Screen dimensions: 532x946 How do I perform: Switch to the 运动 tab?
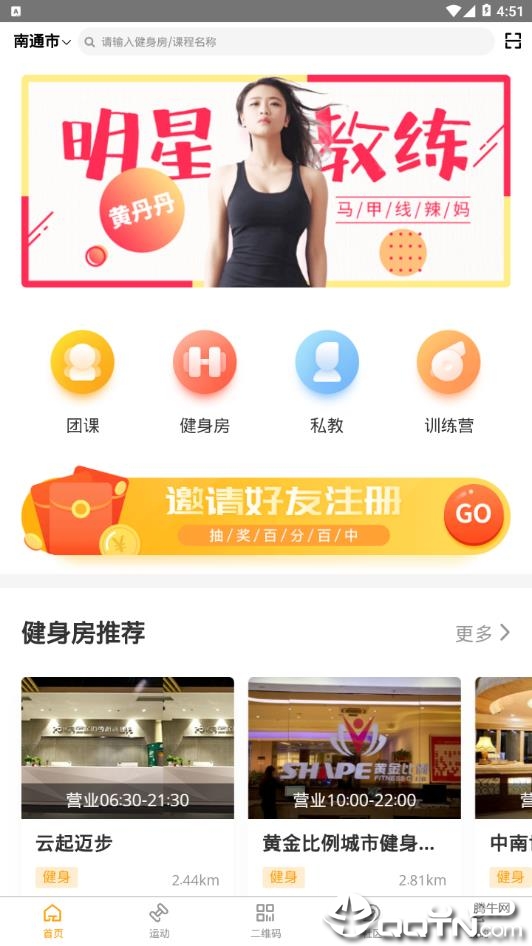pos(159,921)
